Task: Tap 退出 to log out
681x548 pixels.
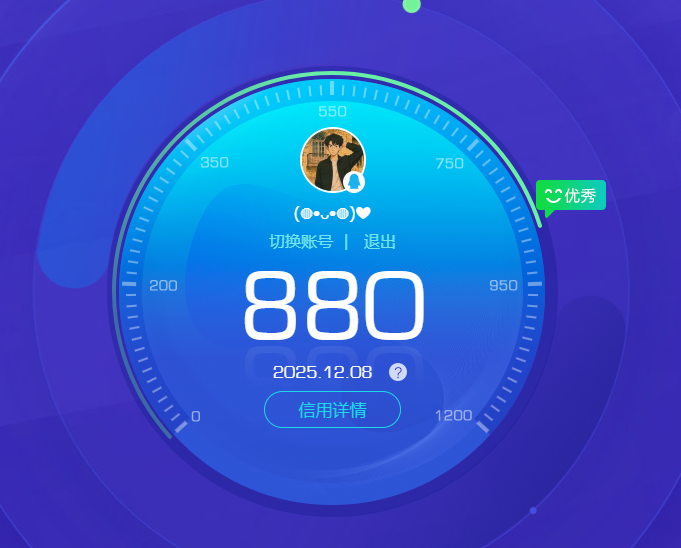Action: coord(380,242)
